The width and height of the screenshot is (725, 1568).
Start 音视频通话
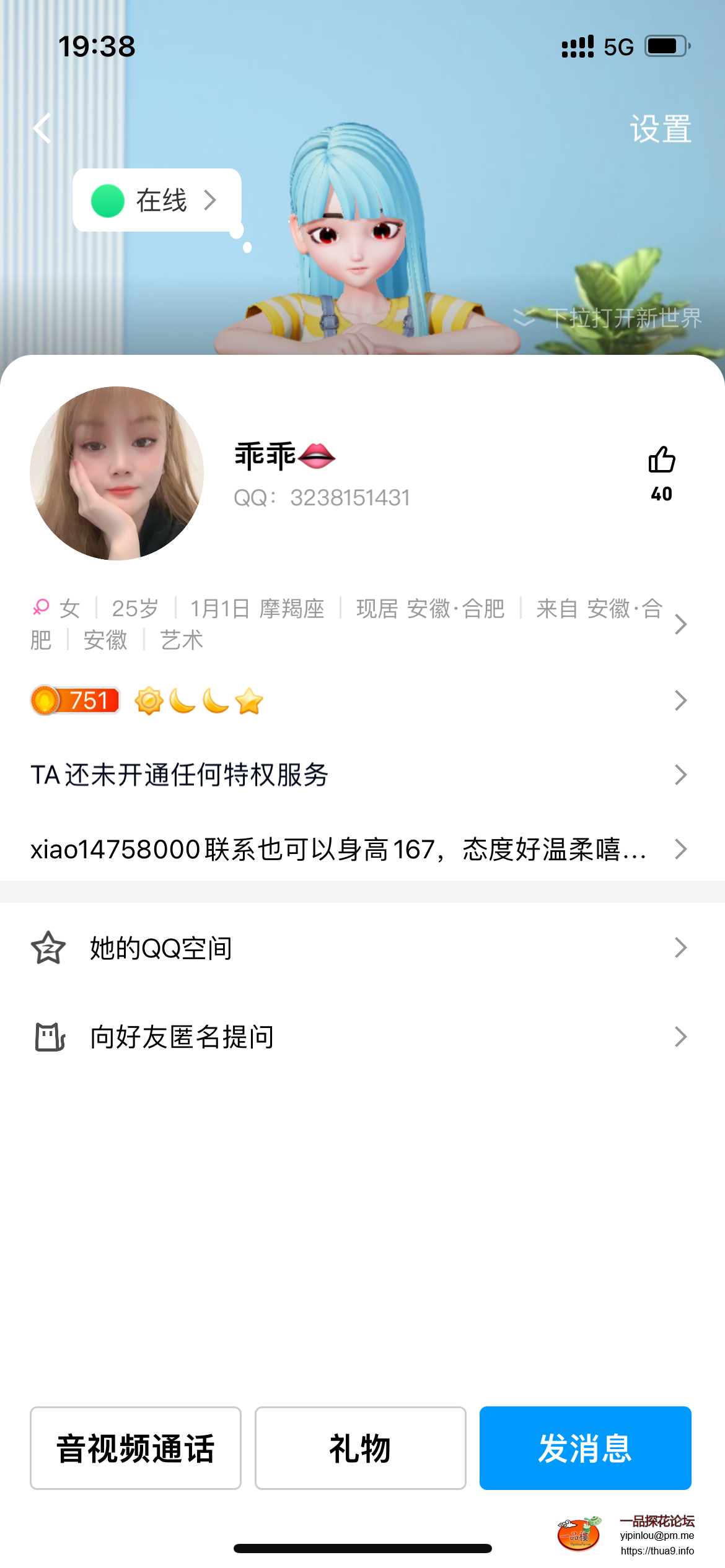[136, 1448]
